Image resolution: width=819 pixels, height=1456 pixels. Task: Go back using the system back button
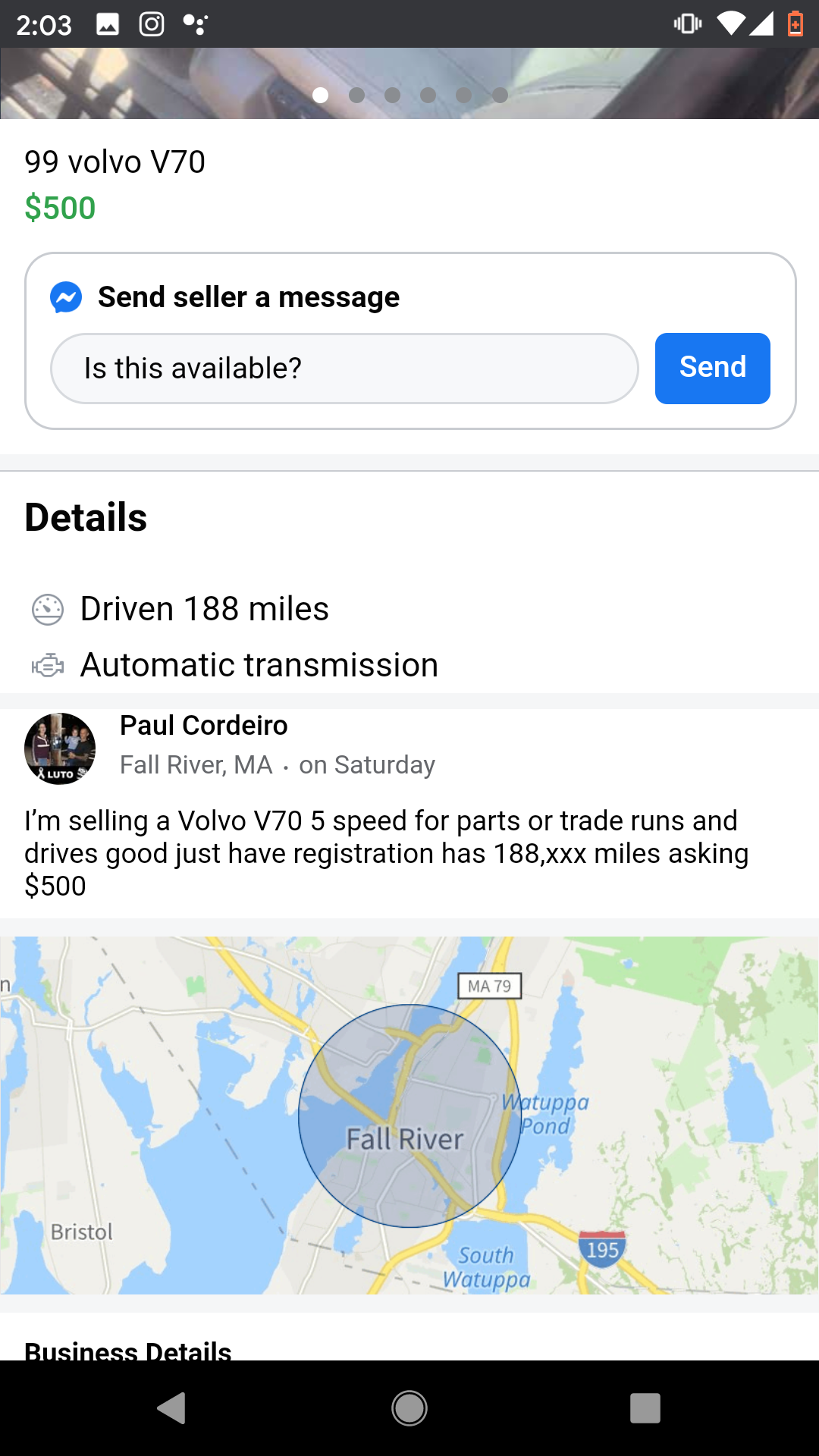172,1408
